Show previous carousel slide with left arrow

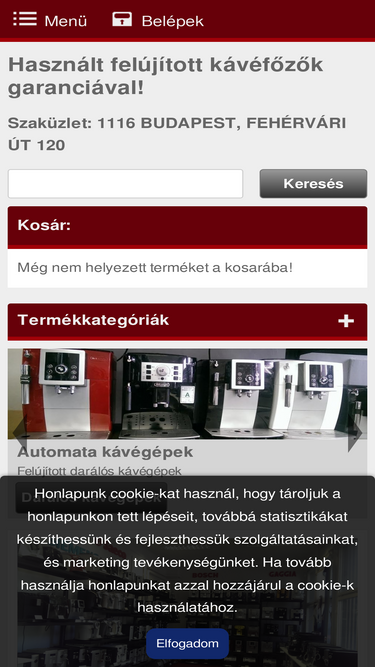point(20,433)
